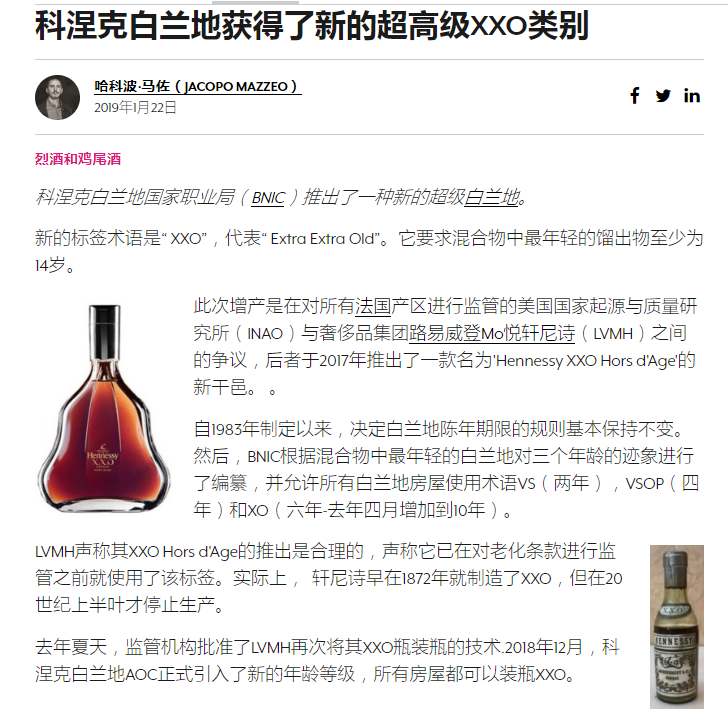Open author Jacopo Mazzeo's page

pyautogui.click(x=197, y=87)
